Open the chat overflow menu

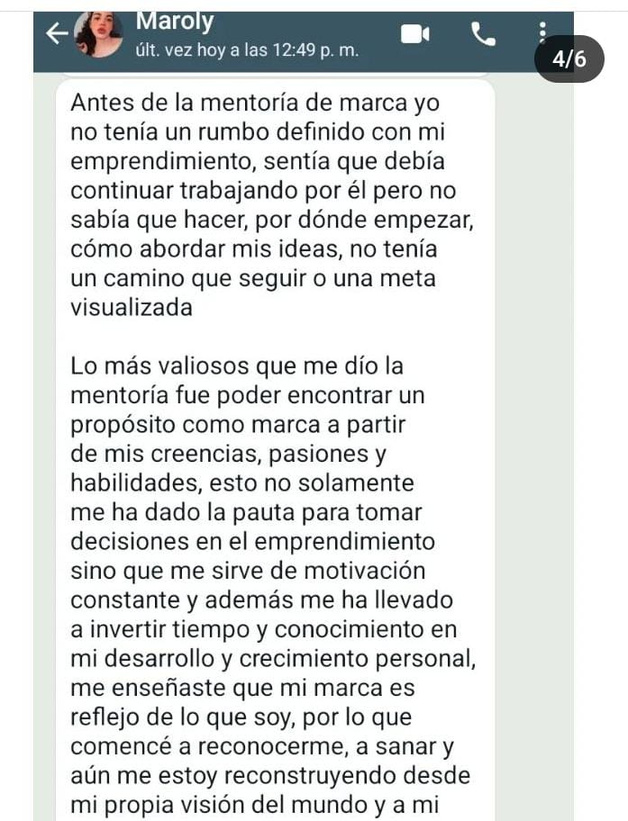543,31
